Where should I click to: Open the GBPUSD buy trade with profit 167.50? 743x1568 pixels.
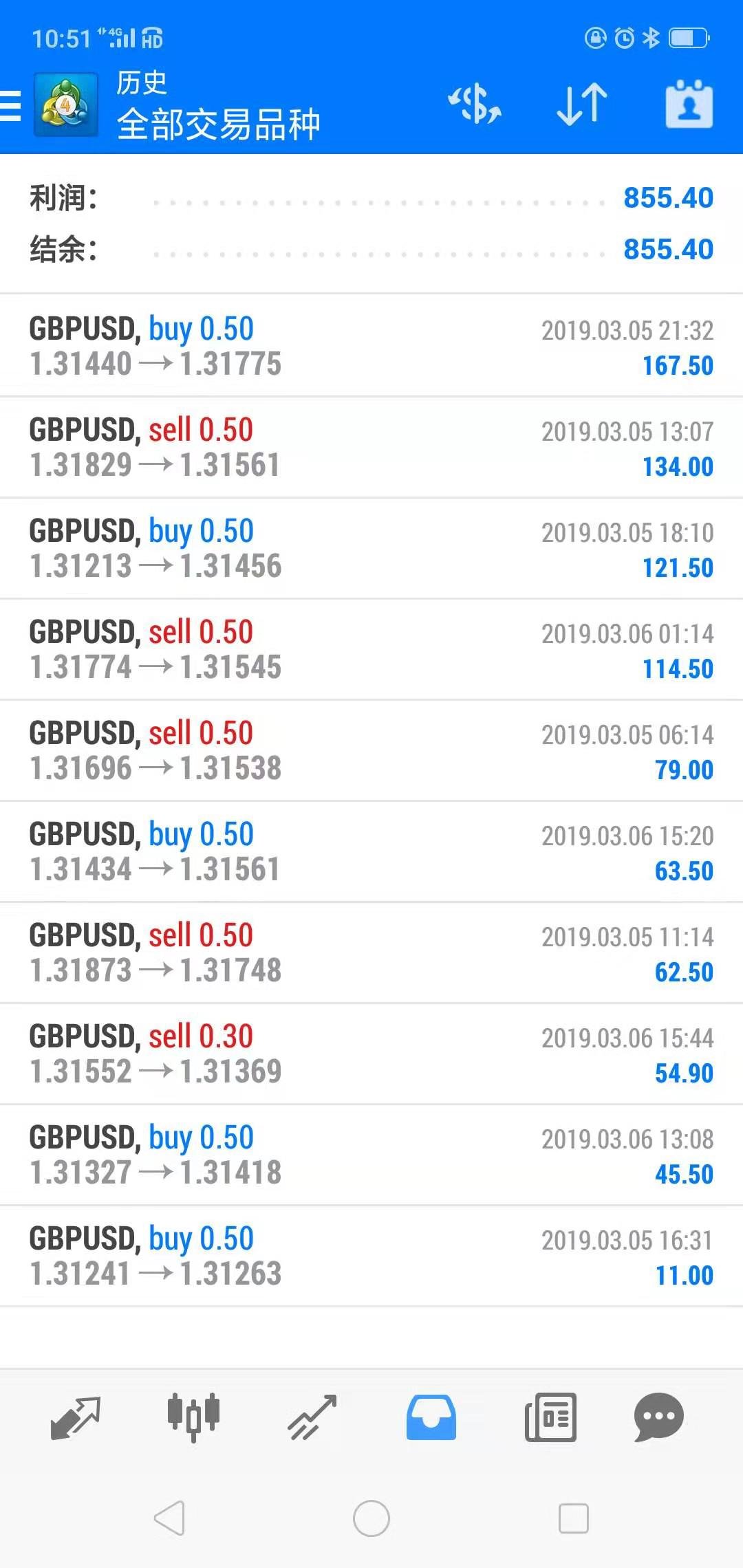click(371, 346)
